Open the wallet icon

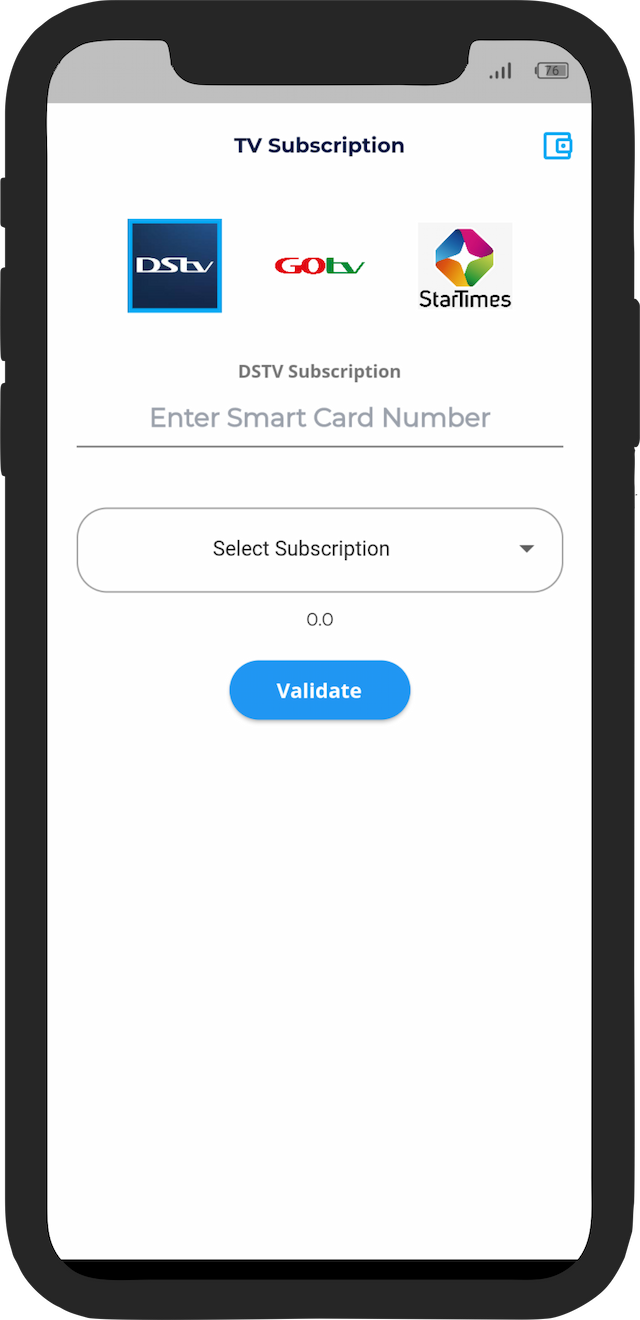pos(557,146)
